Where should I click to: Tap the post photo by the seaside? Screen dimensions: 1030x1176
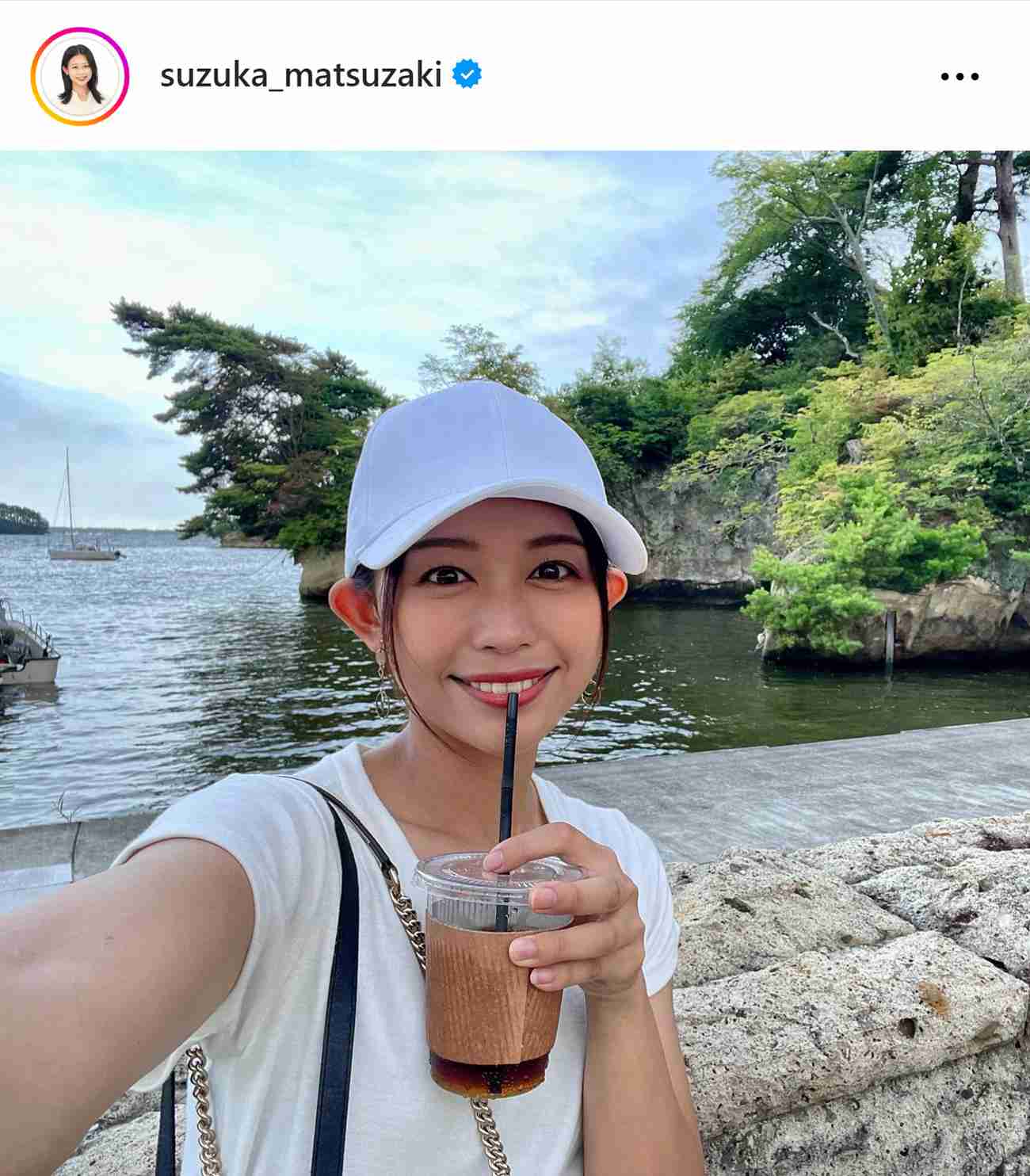(515, 662)
